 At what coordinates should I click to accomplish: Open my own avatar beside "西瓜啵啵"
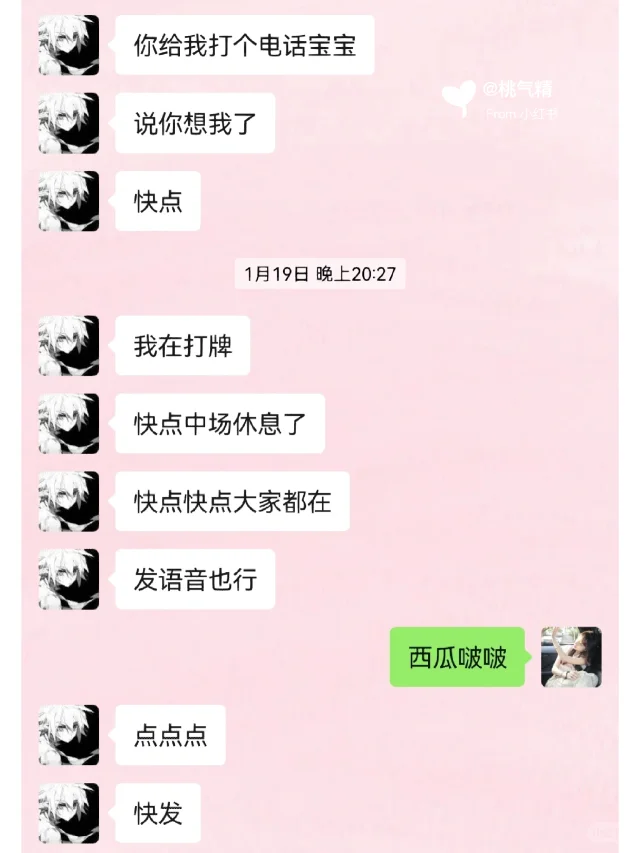coord(571,657)
